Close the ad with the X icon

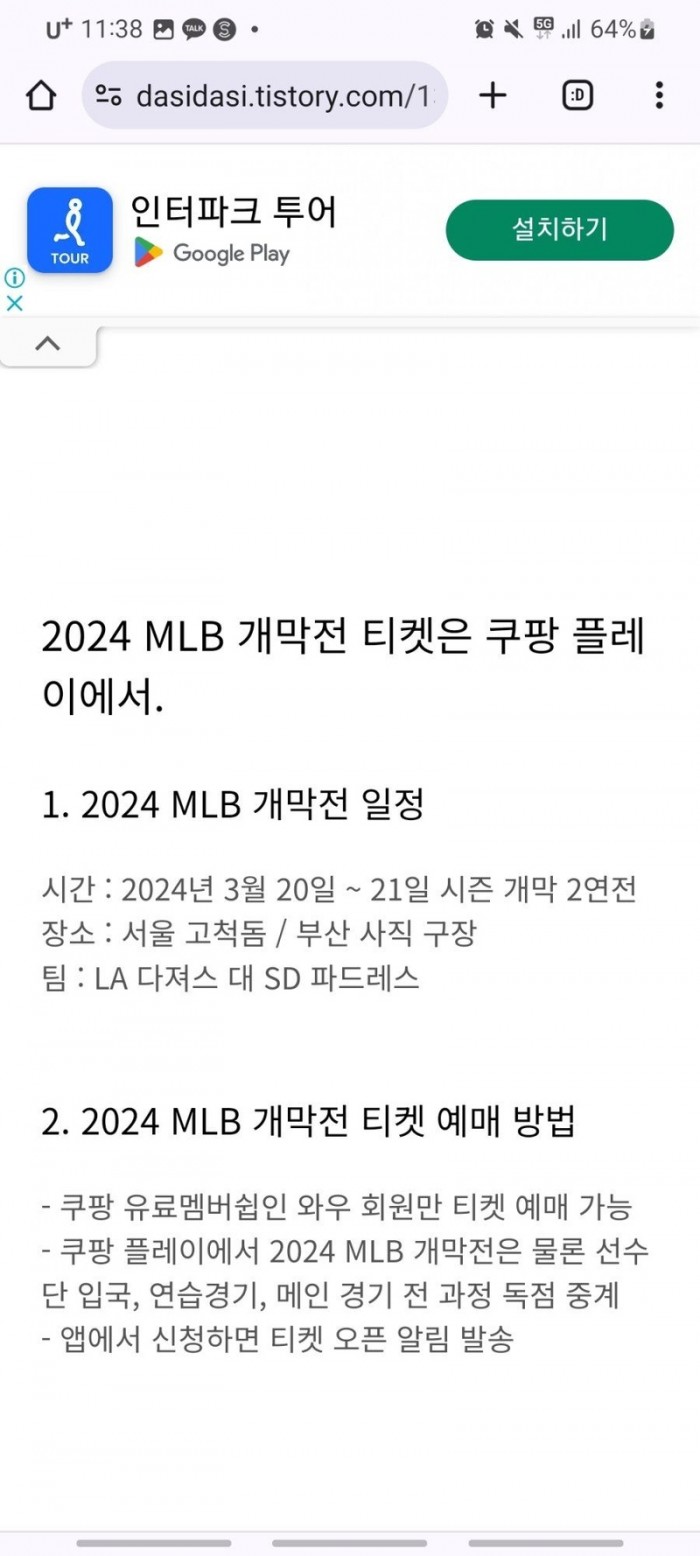14,303
